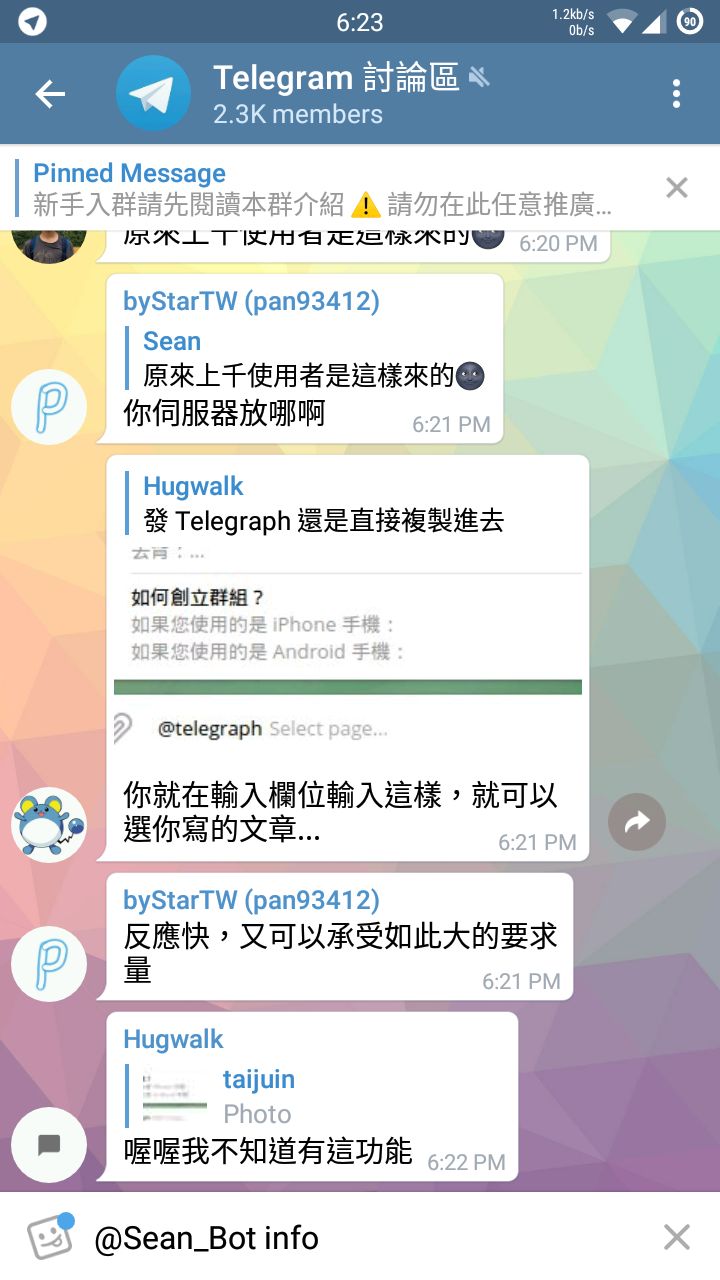Open Telegram 討論區 group info header
Screen dimensions: 720x1280
coord(340,94)
